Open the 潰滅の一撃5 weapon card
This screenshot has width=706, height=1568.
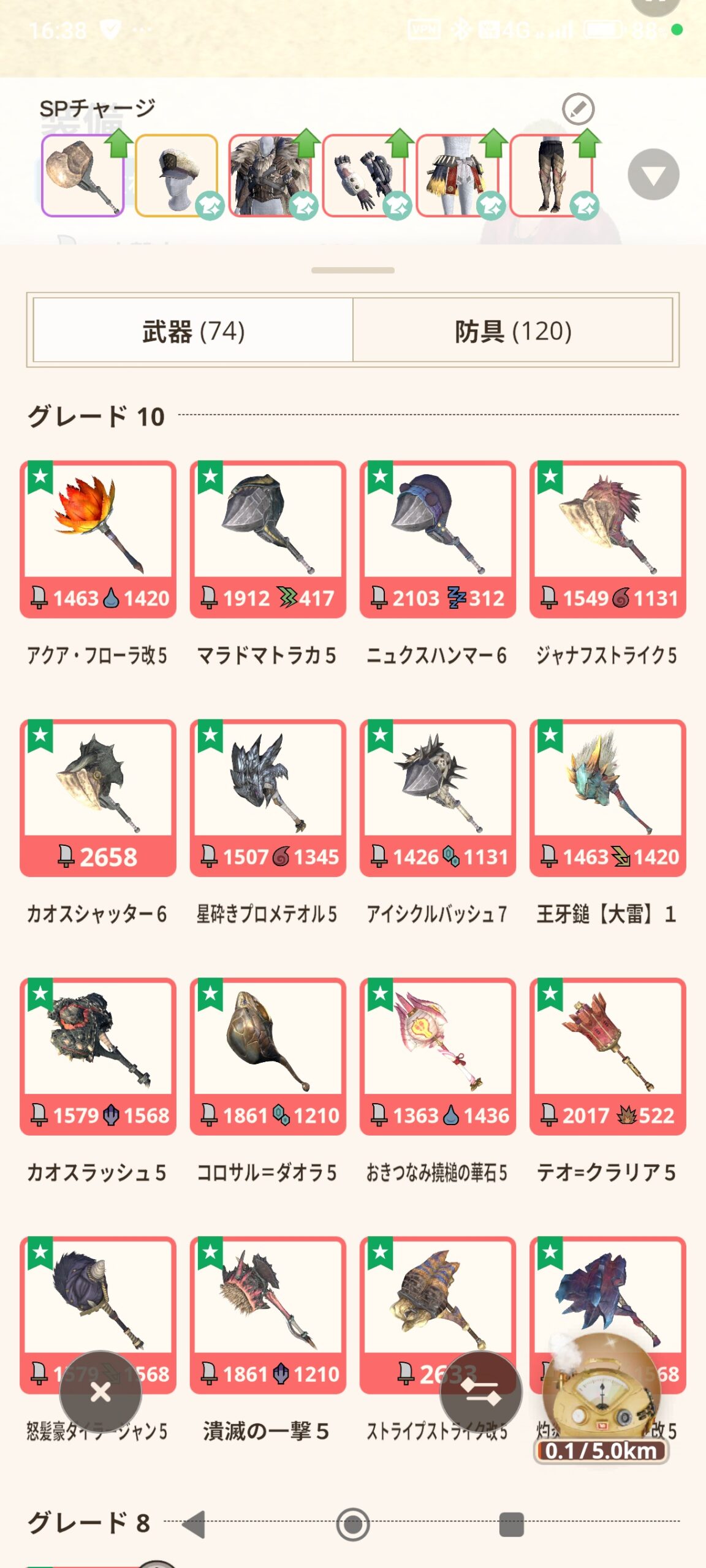[x=268, y=1314]
